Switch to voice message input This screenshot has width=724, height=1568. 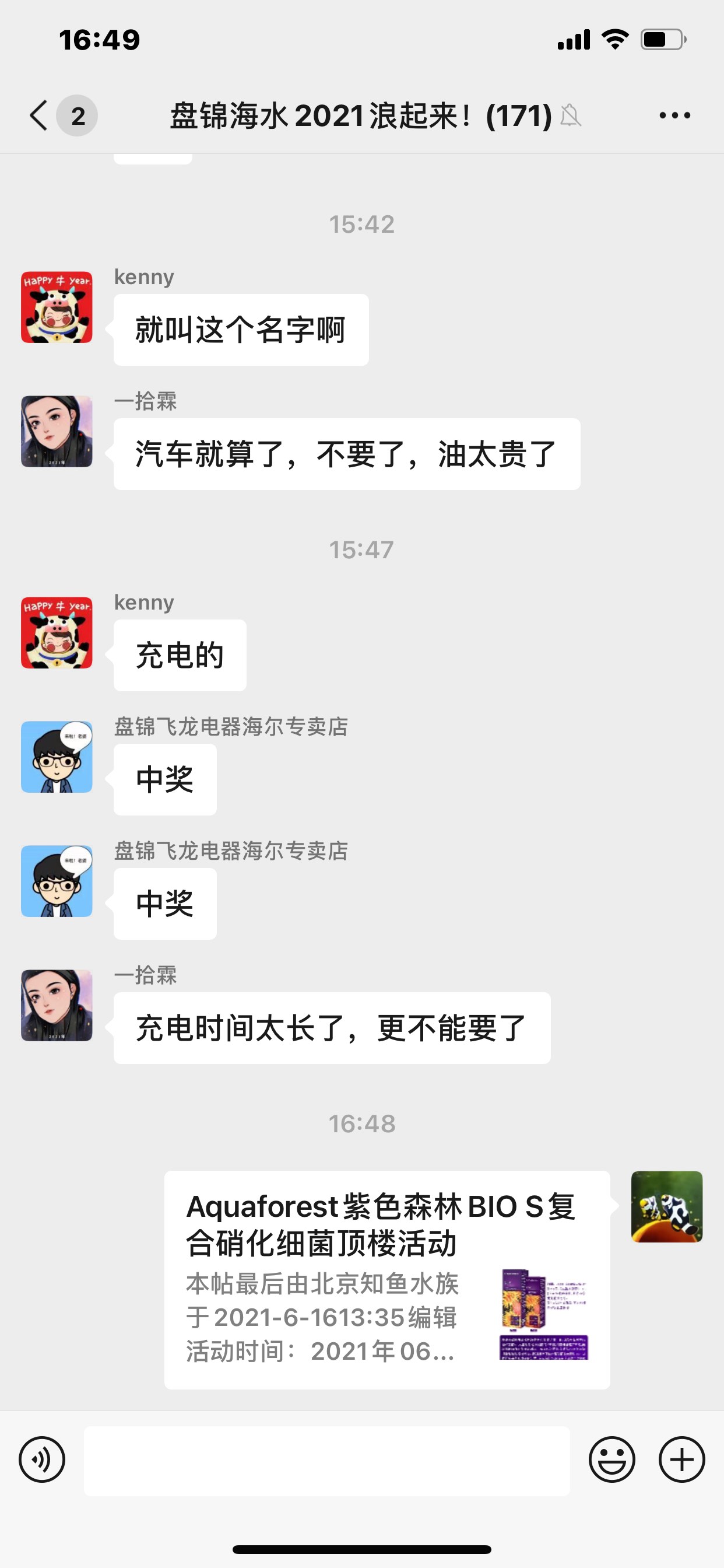(42, 1459)
